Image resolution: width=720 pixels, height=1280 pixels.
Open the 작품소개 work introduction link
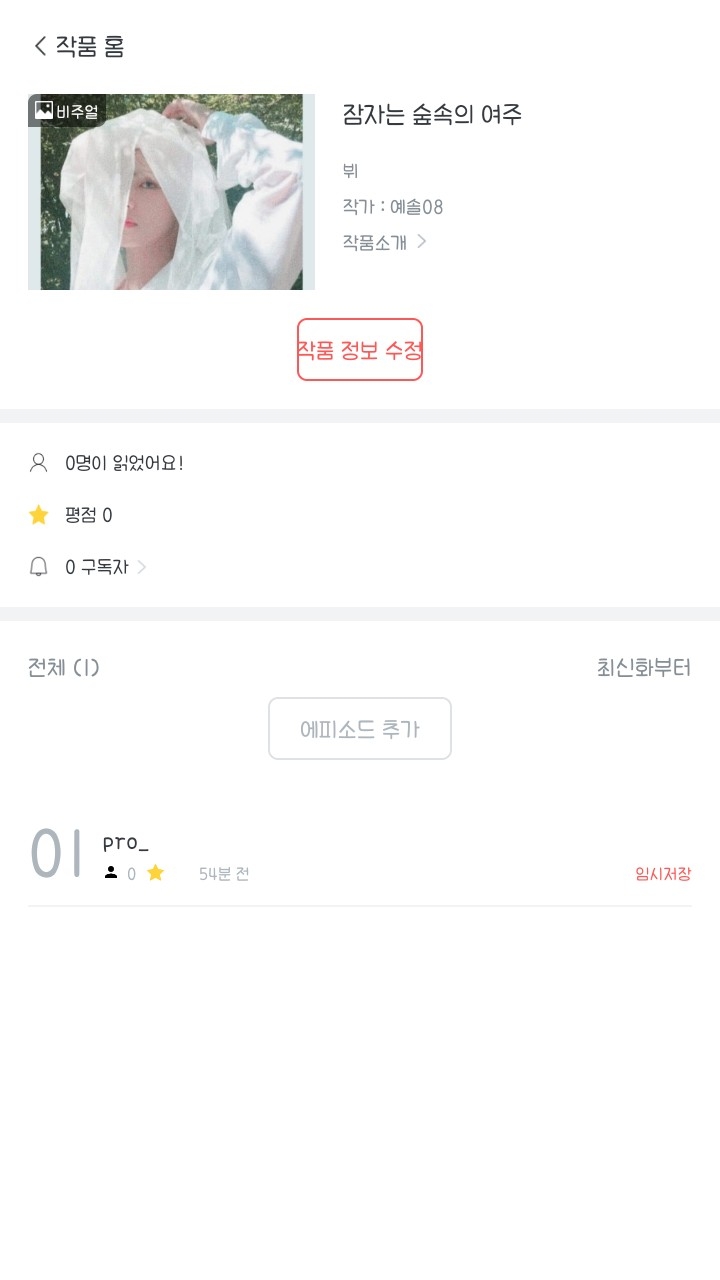384,242
